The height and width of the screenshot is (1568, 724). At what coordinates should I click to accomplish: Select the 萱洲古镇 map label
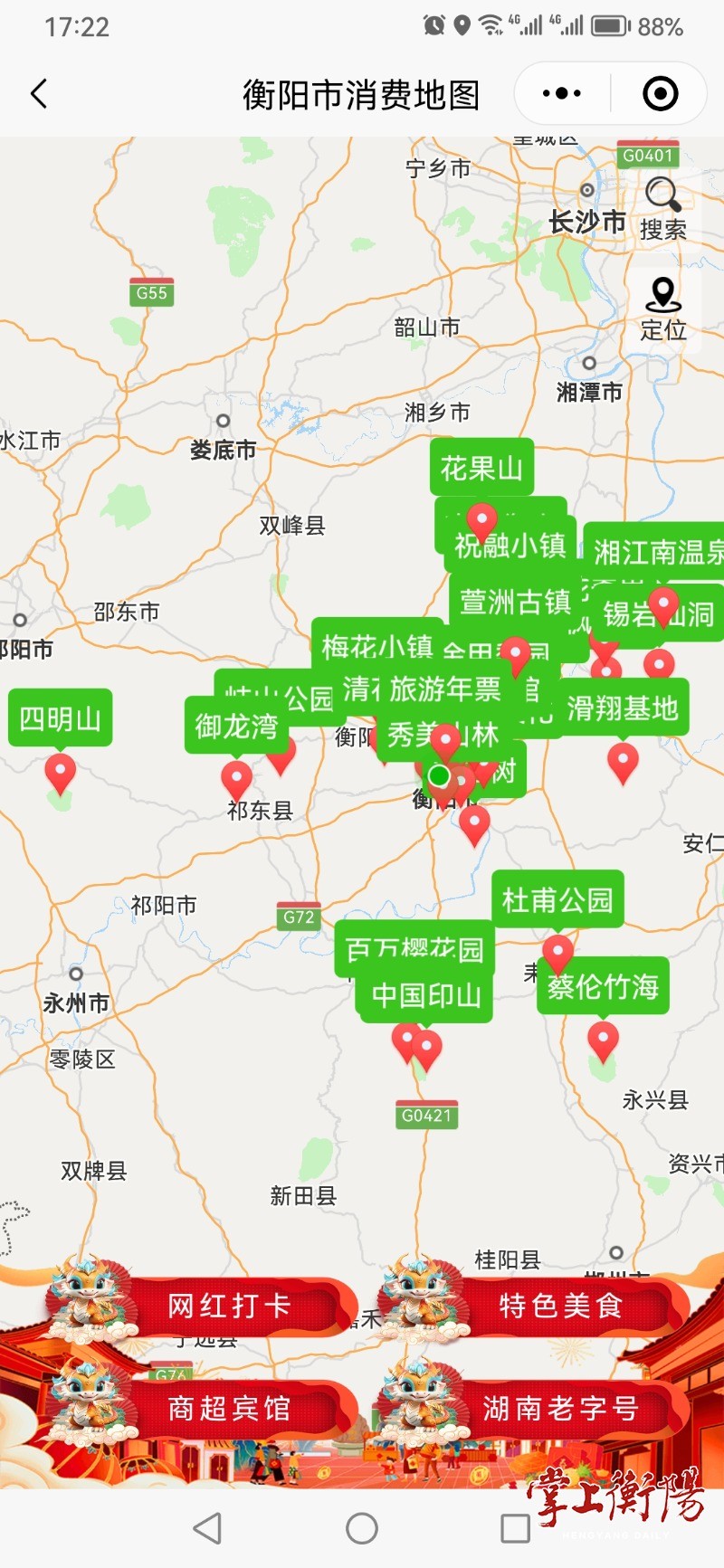[x=515, y=601]
